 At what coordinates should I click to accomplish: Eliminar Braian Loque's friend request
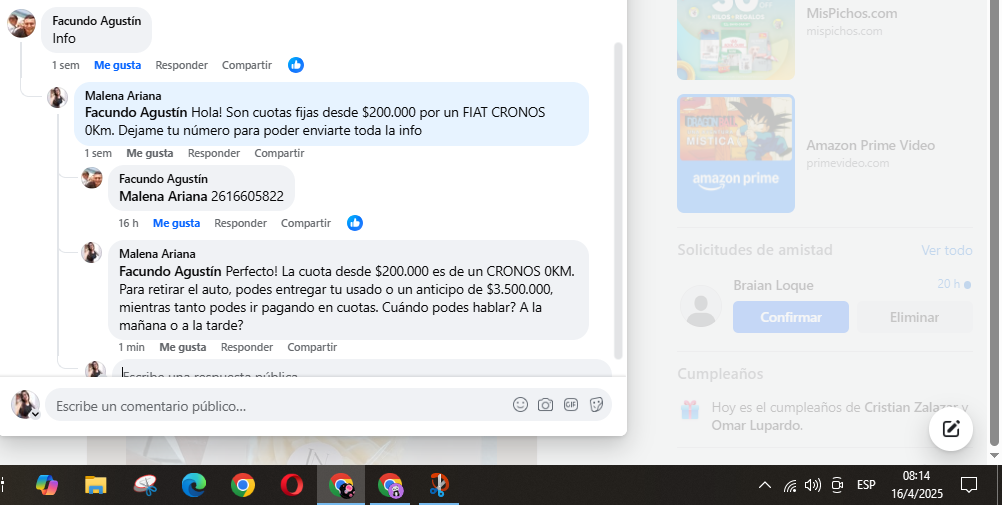click(x=914, y=317)
